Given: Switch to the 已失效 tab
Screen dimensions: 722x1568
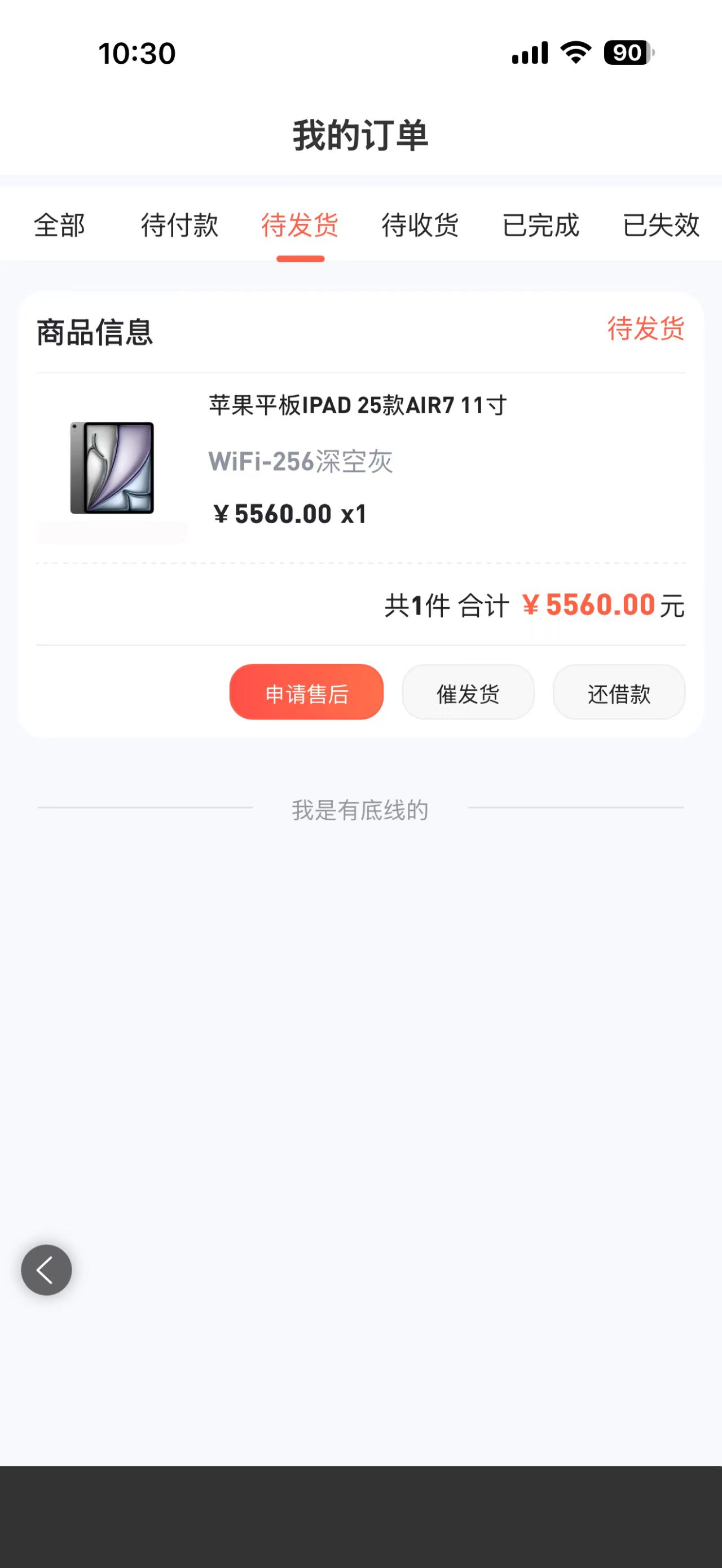Looking at the screenshot, I should pos(661,225).
